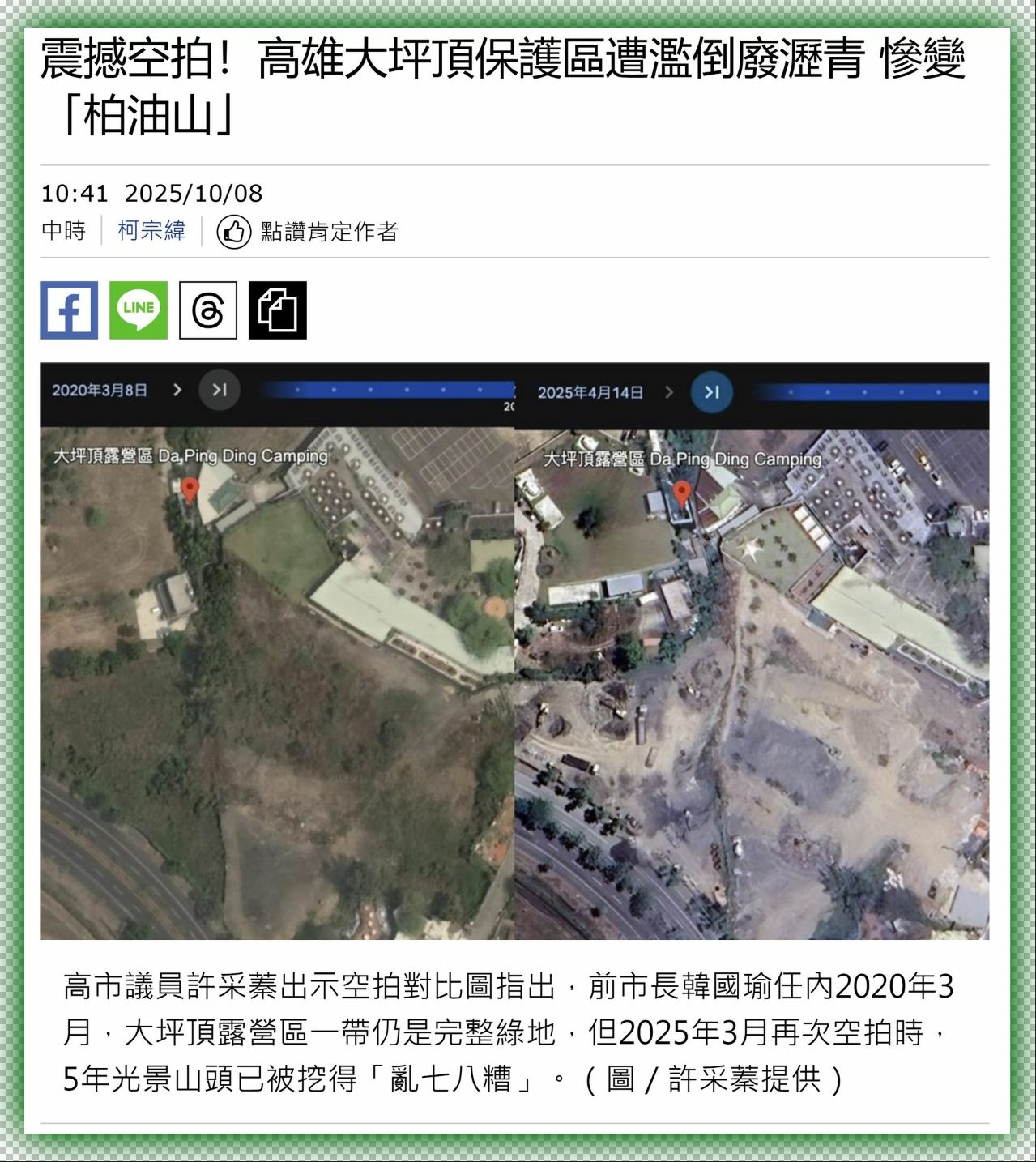Share the article via LINE
Viewport: 1036px width, 1162px height.
tap(139, 310)
